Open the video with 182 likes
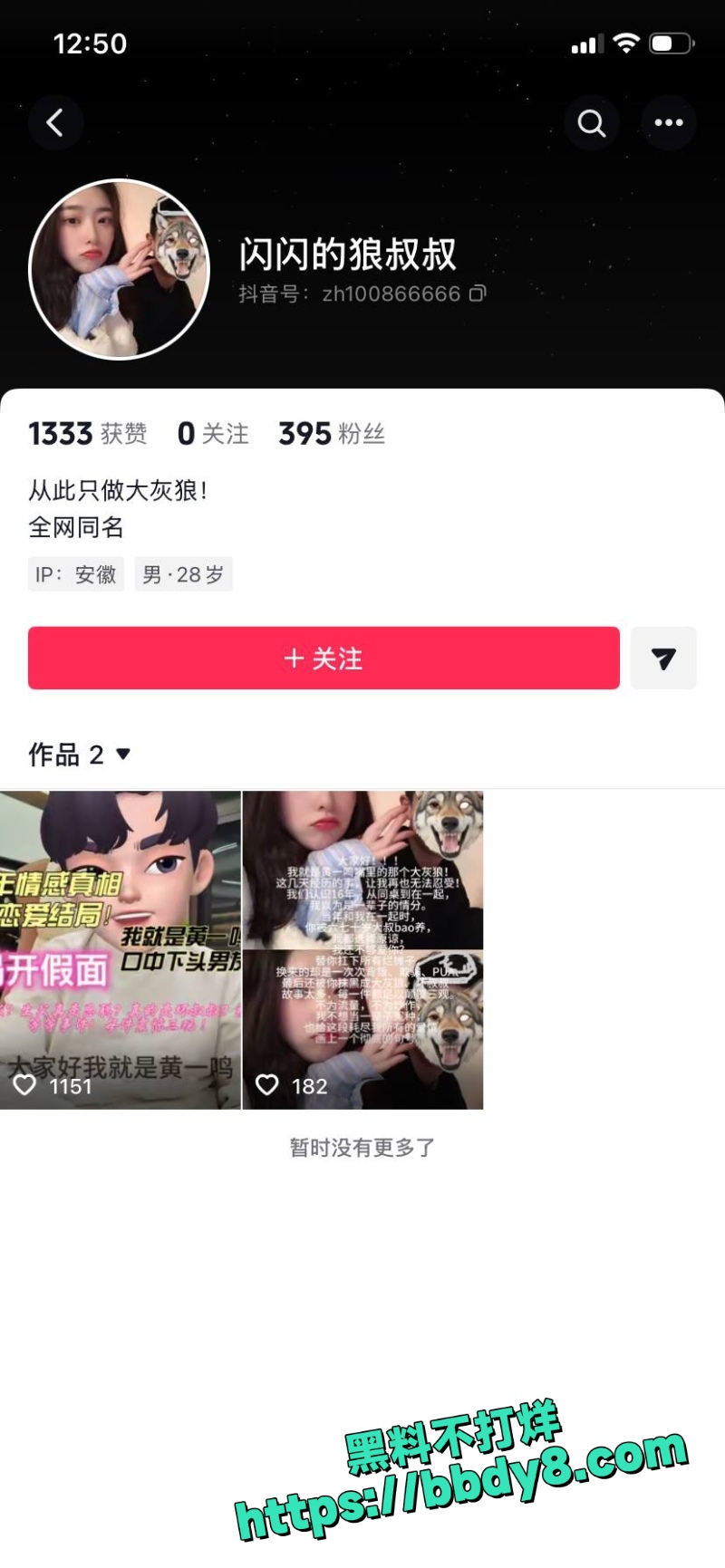The width and height of the screenshot is (725, 1568). pos(362,949)
